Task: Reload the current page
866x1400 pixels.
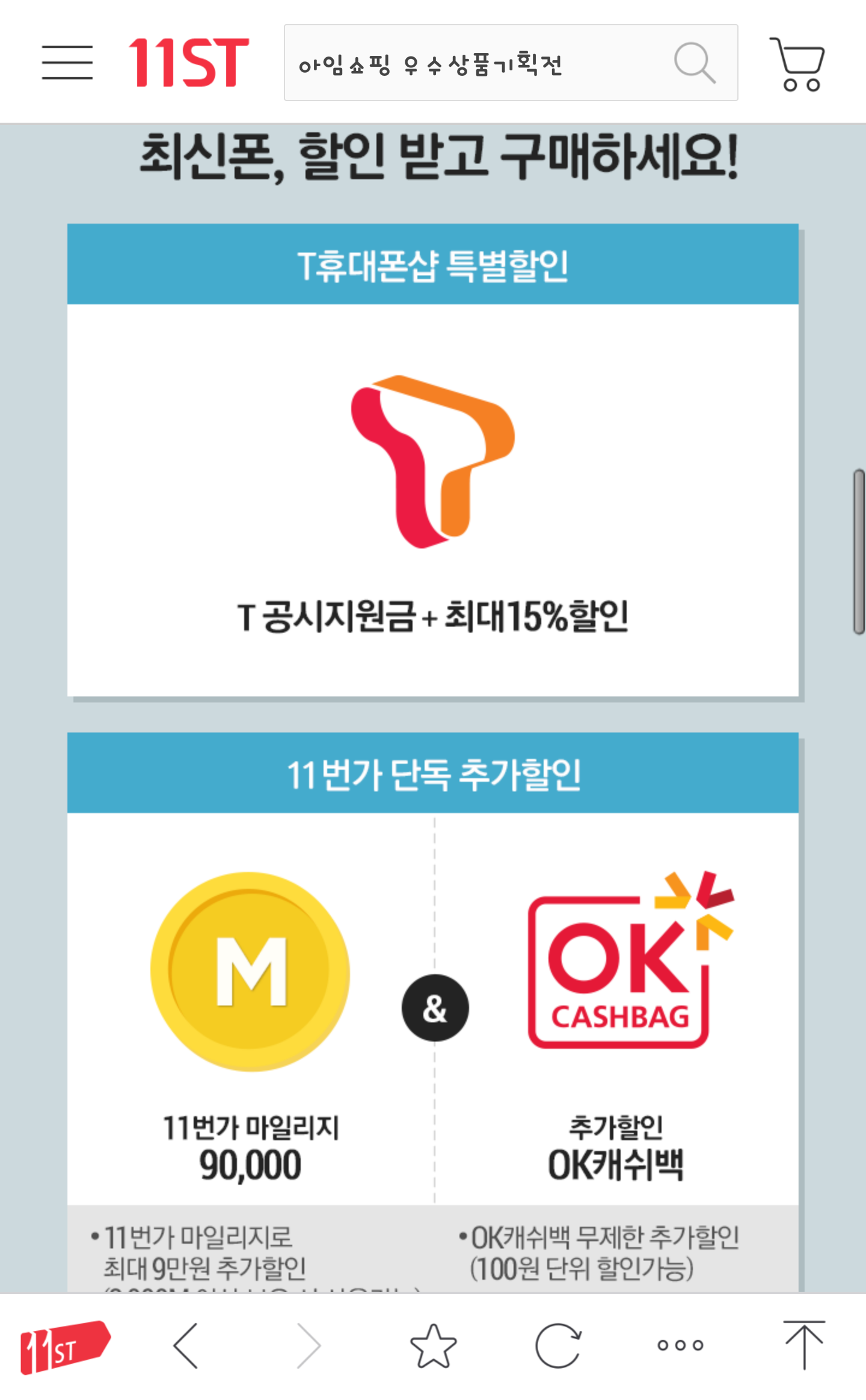Action: coord(558,1346)
